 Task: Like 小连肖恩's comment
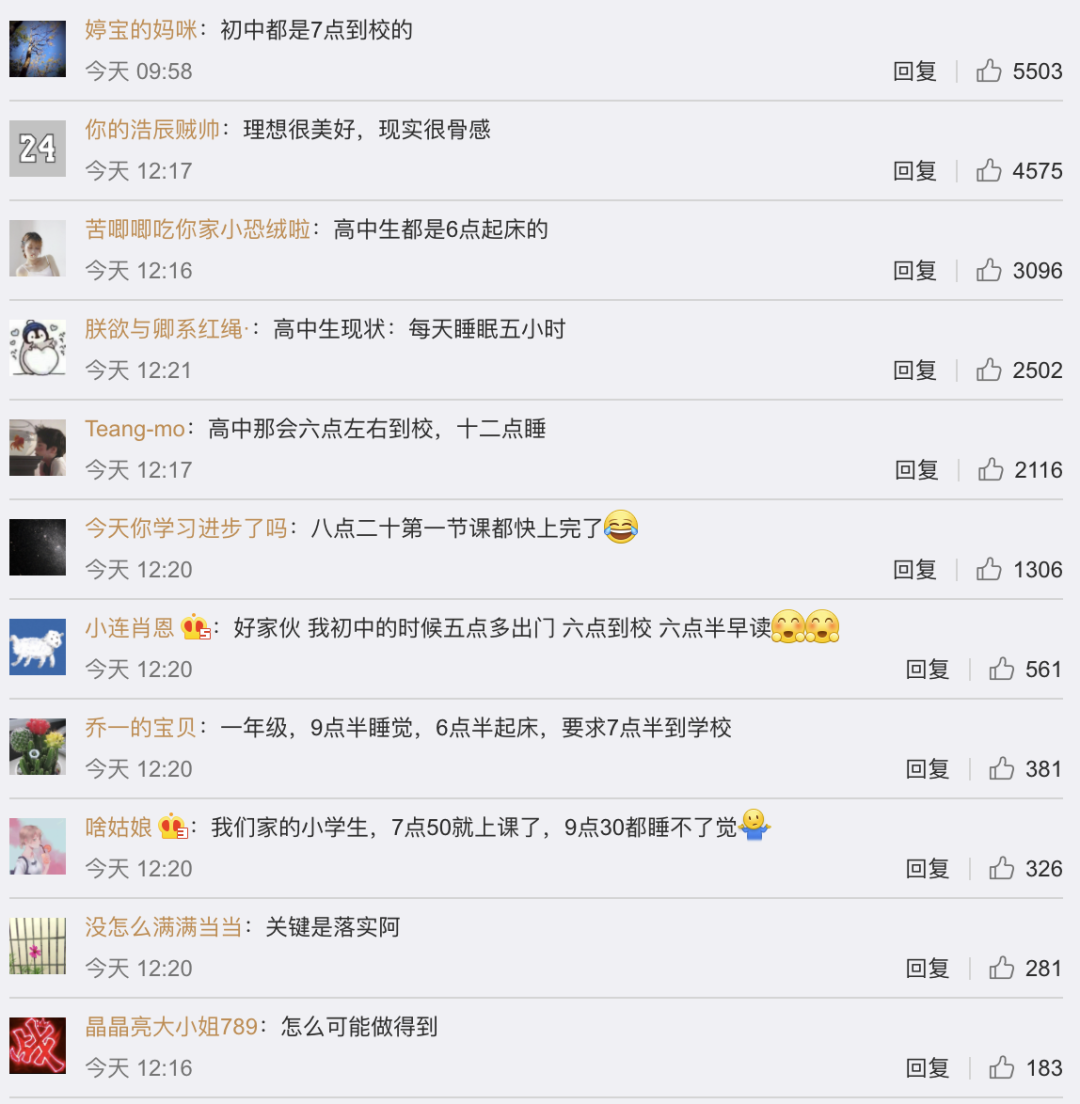[x=1002, y=669]
